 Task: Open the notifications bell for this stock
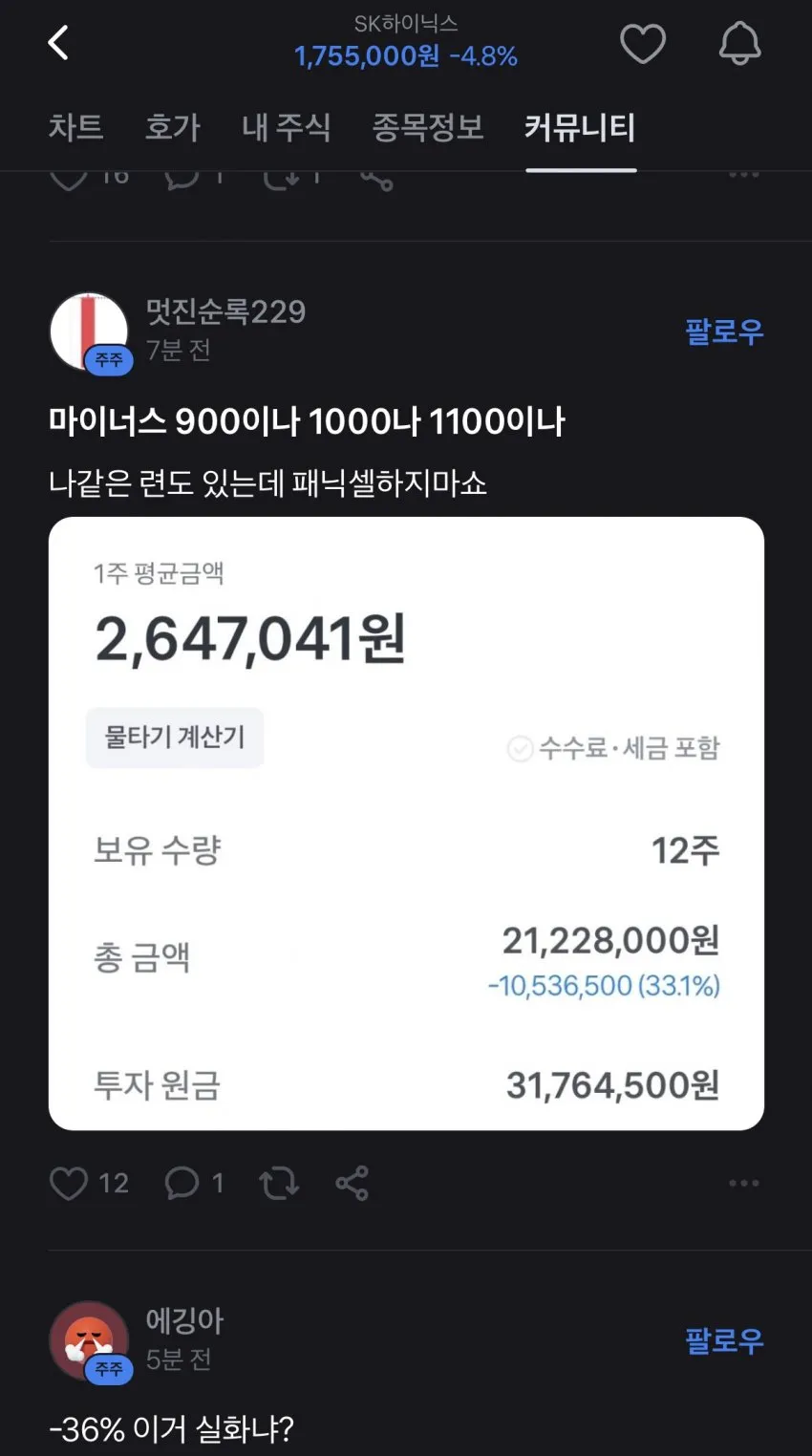tap(739, 44)
